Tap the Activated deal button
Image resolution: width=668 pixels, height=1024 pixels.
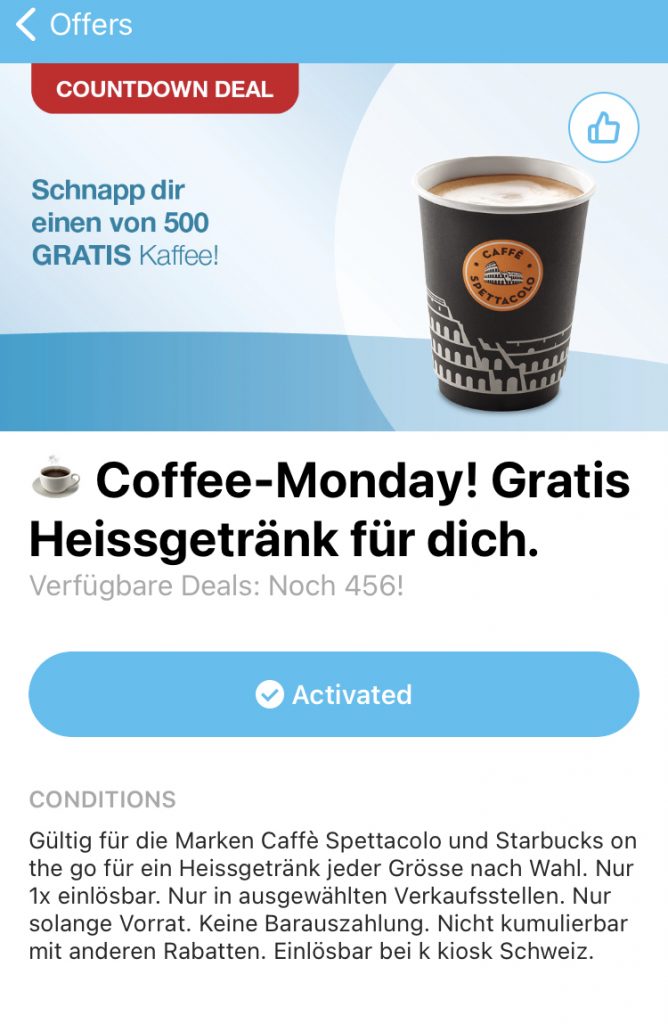tap(334, 695)
